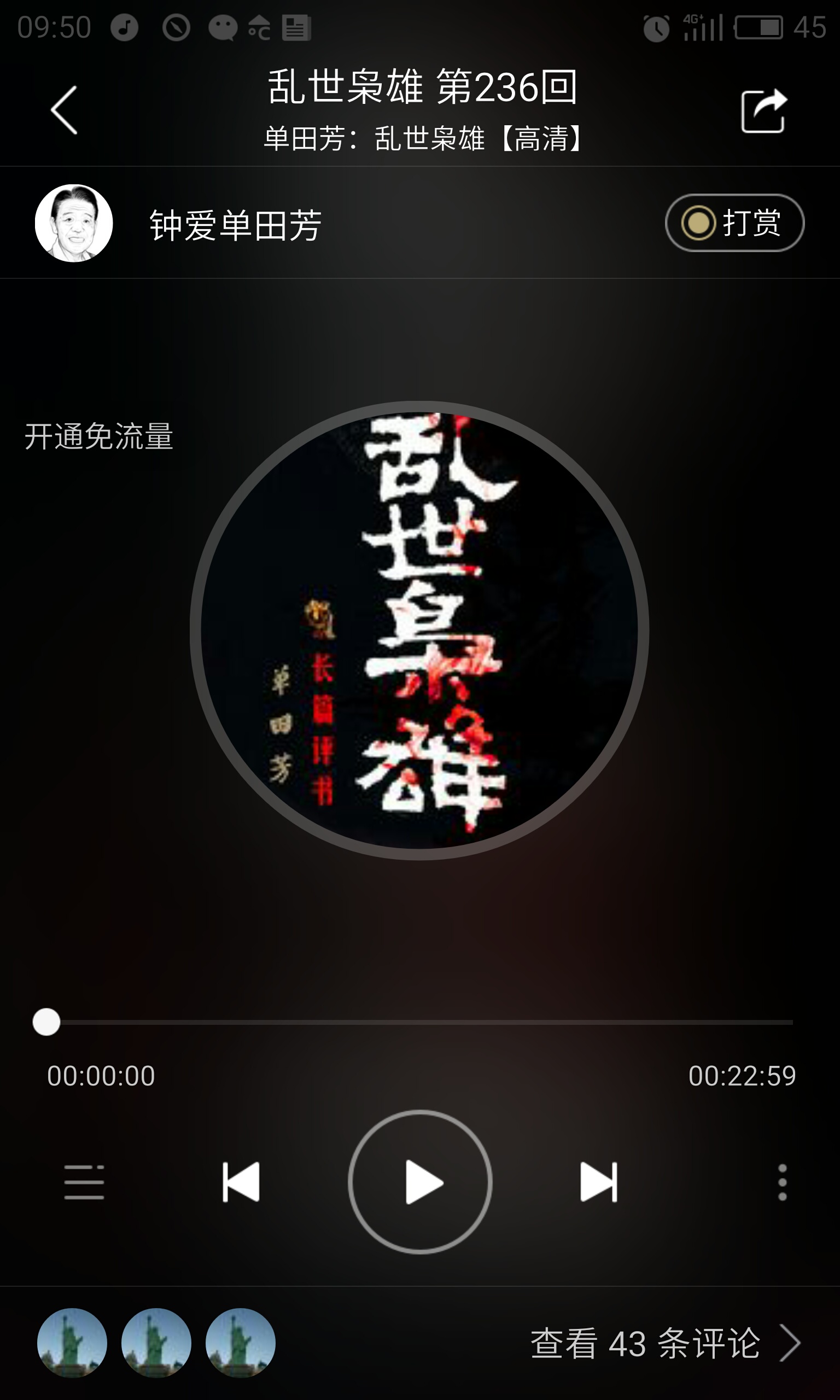The image size is (840, 1400).
Task: Skip to the previous episode
Action: pos(241,1182)
